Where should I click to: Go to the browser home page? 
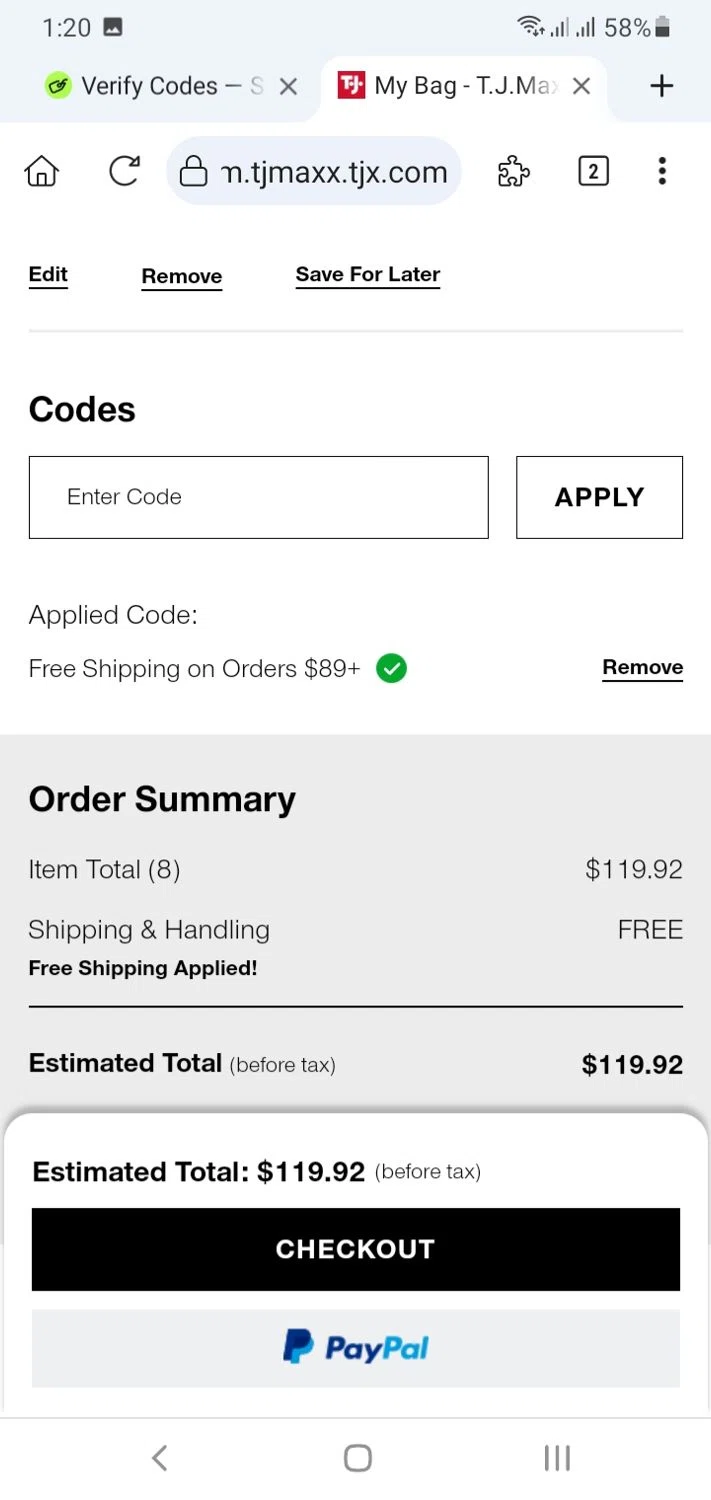[x=42, y=172]
